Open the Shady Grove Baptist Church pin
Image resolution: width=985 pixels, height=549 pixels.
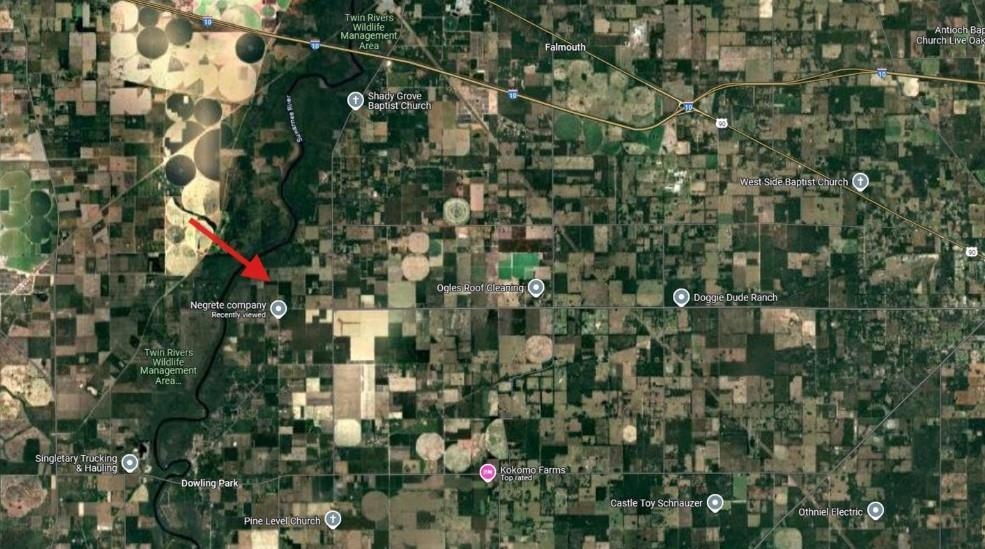click(355, 100)
